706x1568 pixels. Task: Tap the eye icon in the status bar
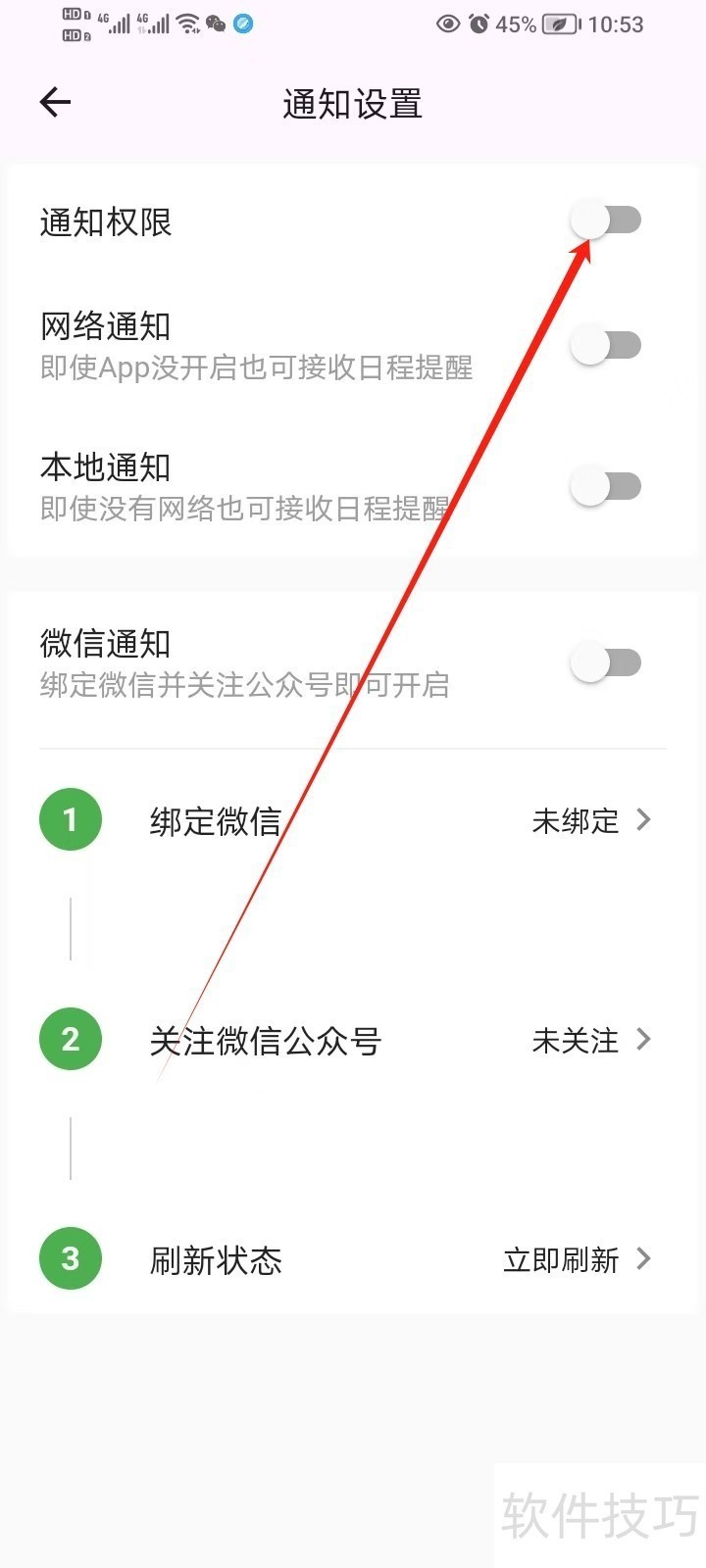click(449, 24)
